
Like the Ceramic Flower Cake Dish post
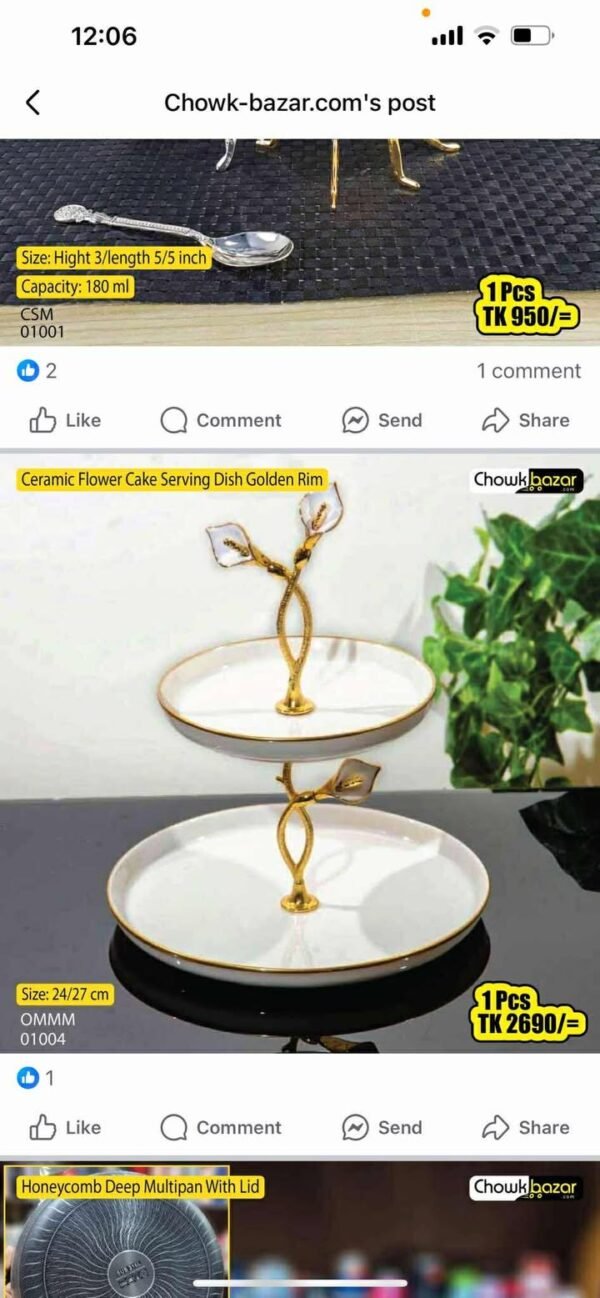tap(65, 1127)
